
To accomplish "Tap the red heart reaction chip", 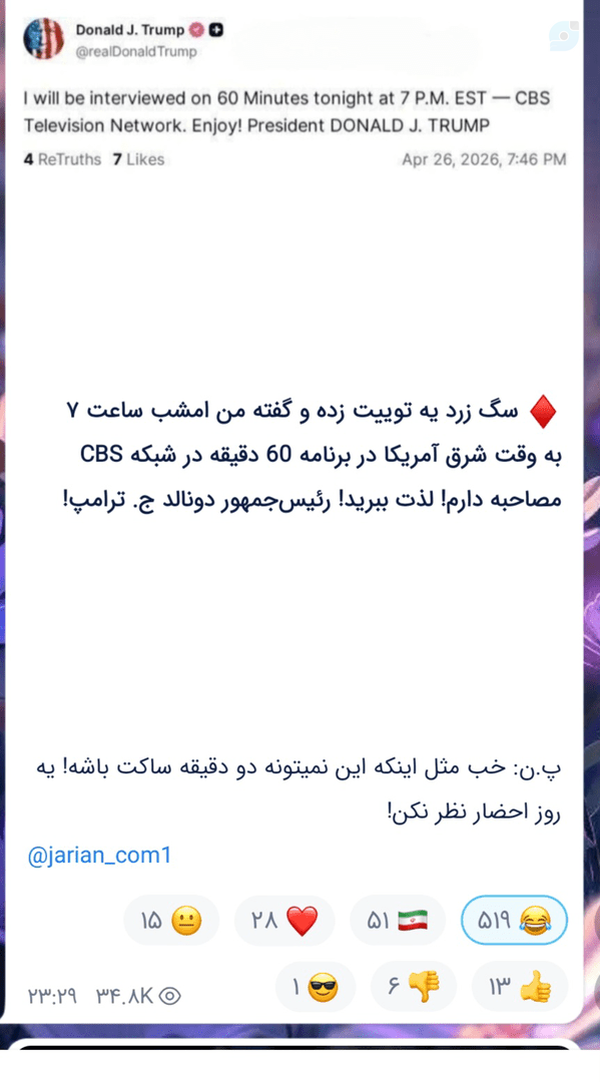I will [284, 920].
